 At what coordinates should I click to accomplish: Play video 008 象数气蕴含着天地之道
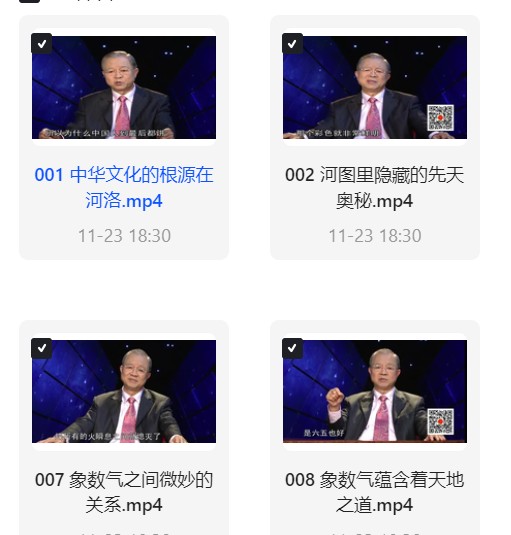375,391
